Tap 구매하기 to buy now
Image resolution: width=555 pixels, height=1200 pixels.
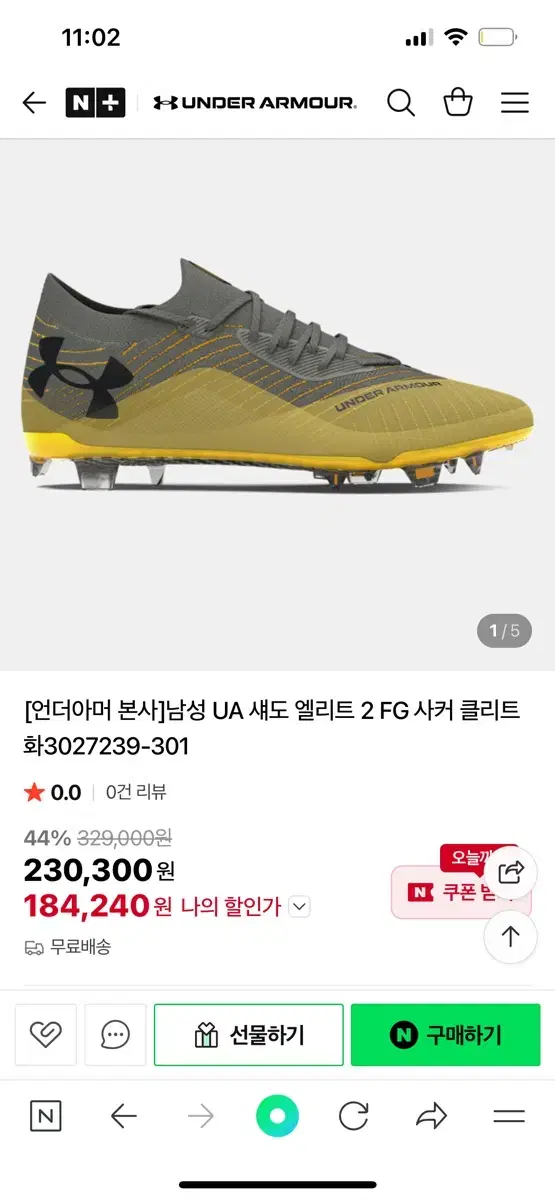445,1035
